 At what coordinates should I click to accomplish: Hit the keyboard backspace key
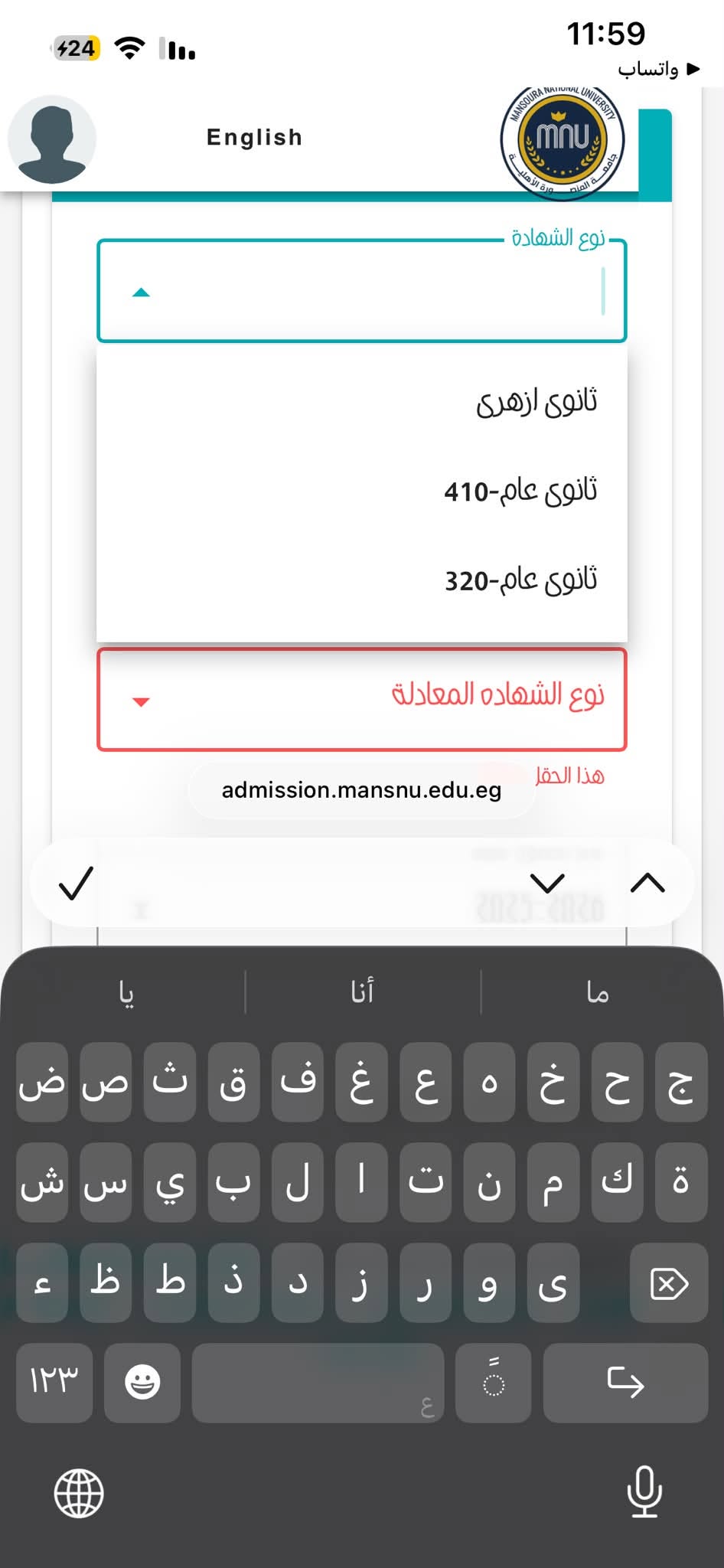click(x=669, y=1283)
